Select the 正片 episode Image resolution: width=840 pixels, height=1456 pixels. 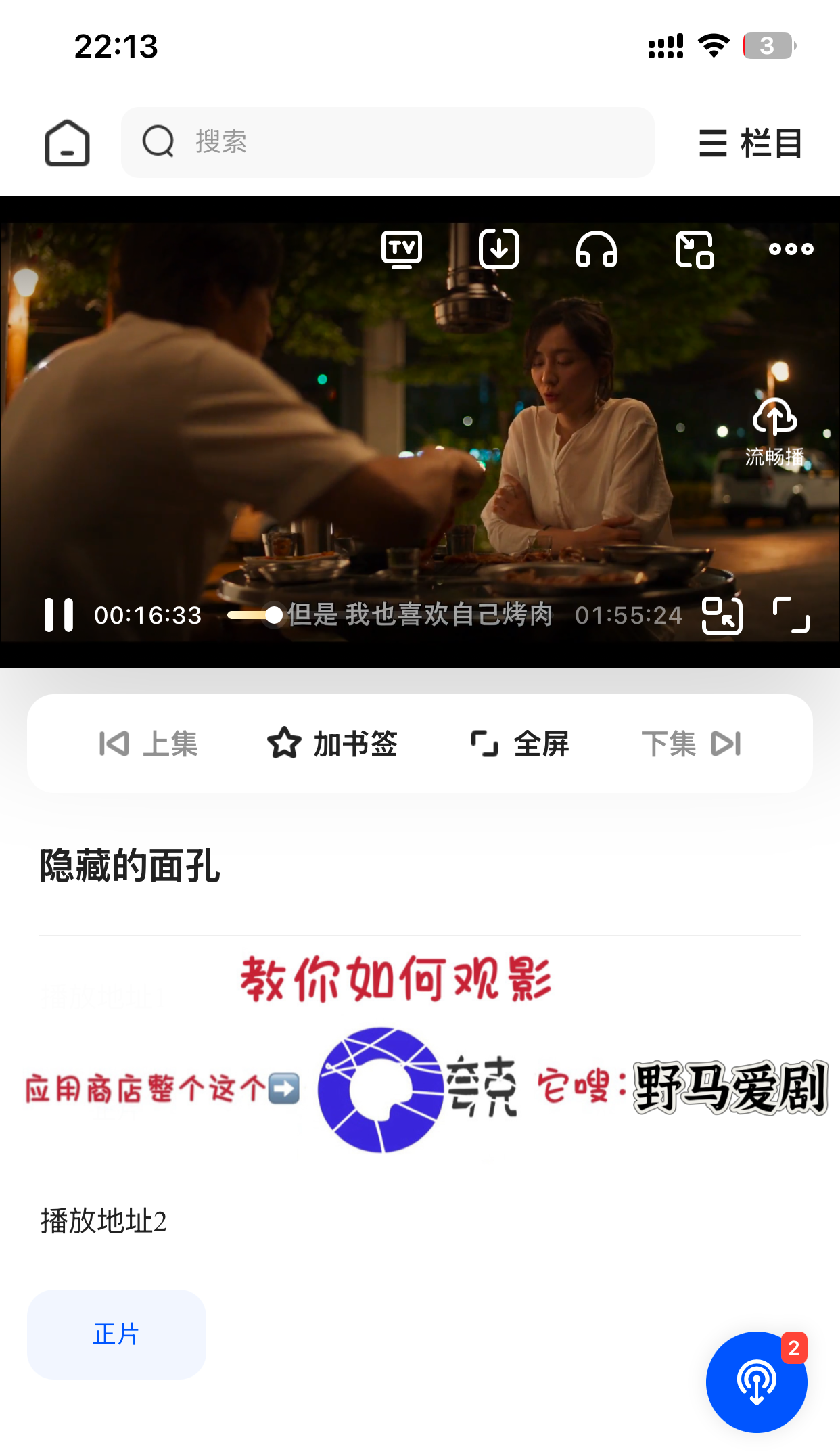click(116, 1334)
